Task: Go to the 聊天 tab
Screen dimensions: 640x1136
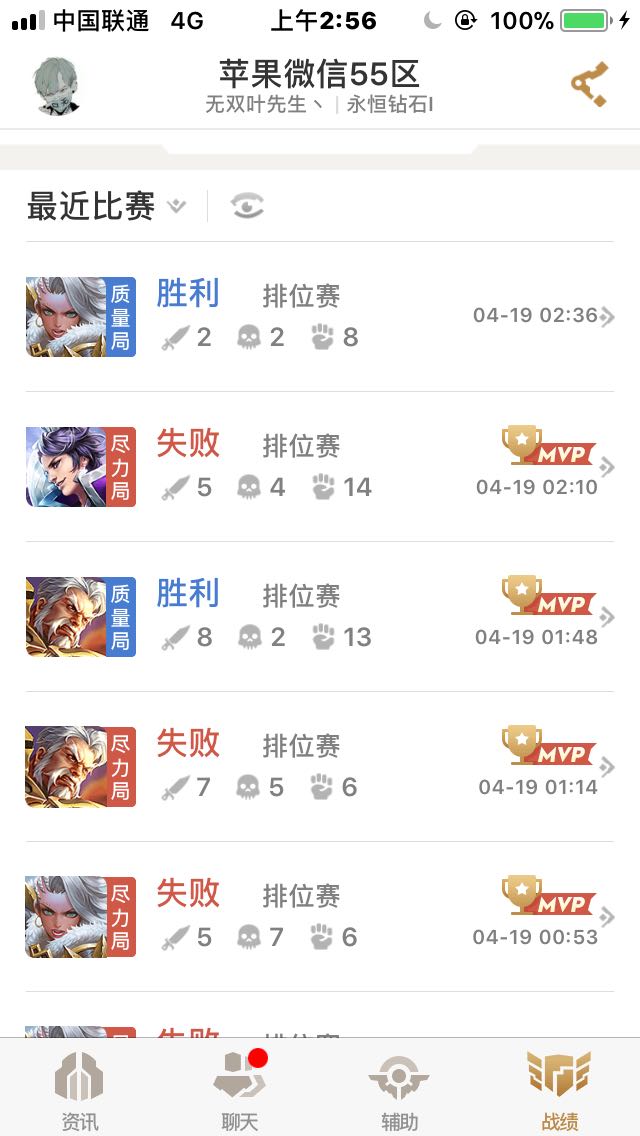Action: click(240, 1089)
